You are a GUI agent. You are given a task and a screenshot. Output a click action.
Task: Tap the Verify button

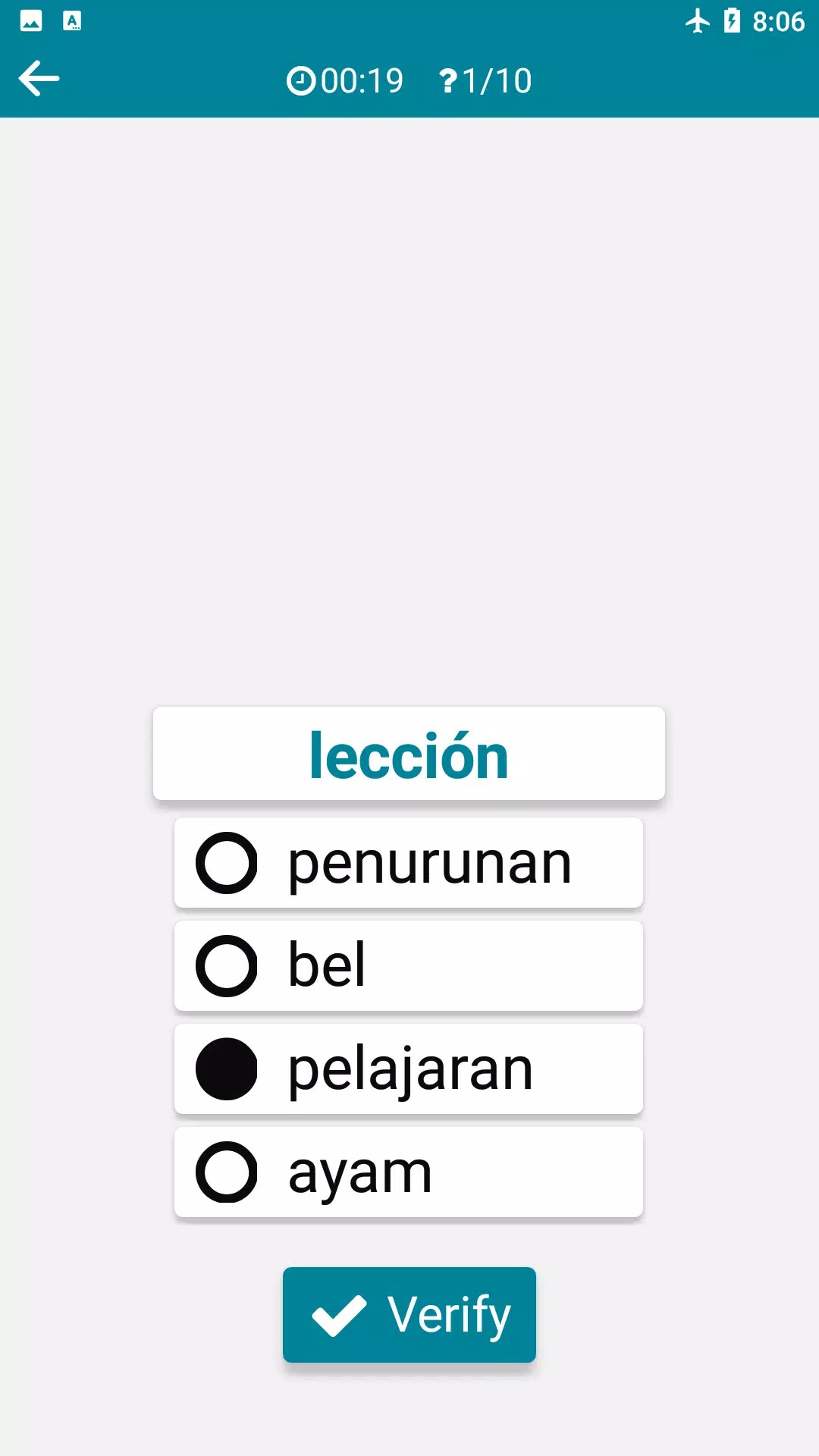coord(409,1315)
